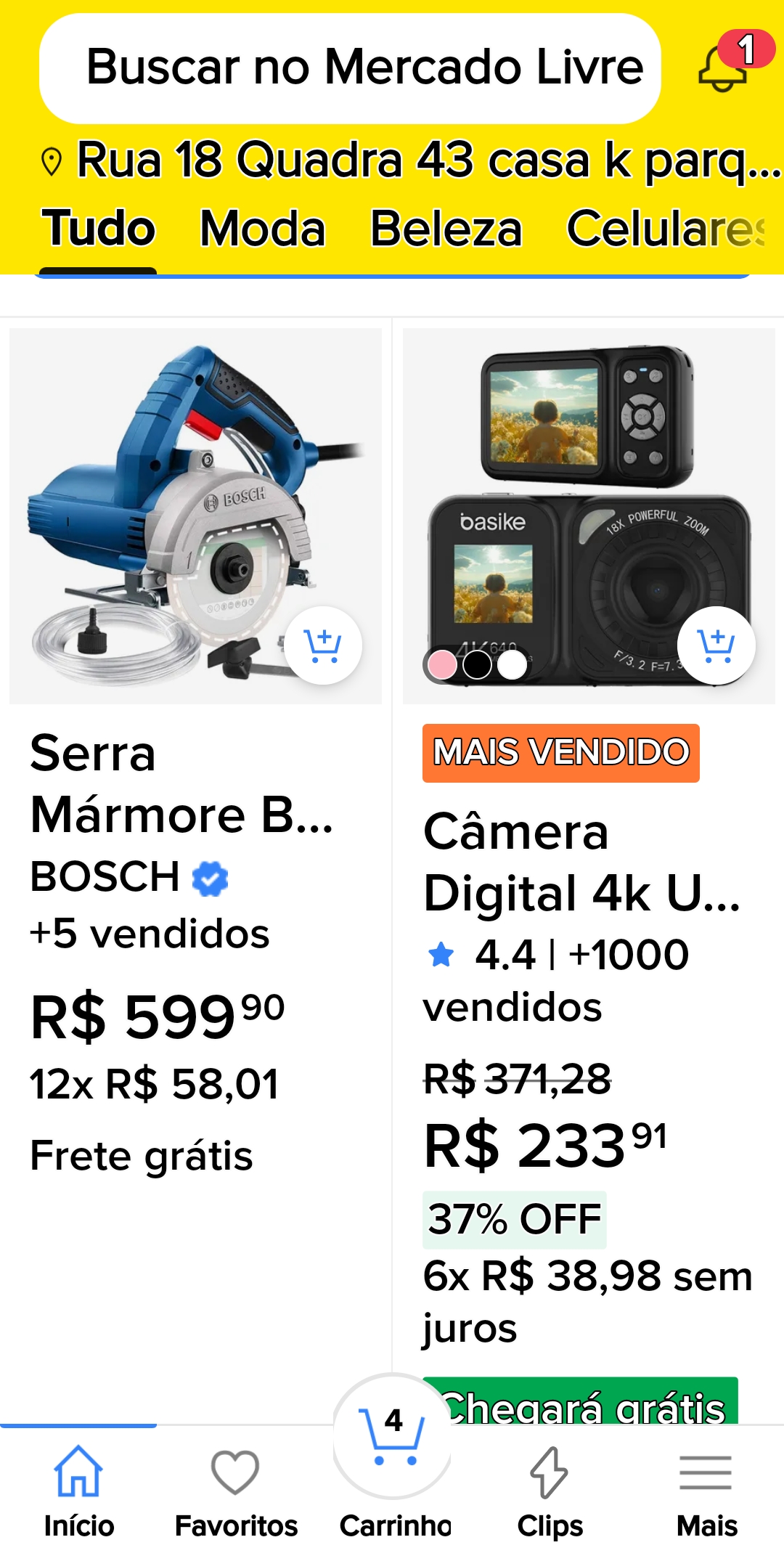Switch to the Beleza category tab

(x=446, y=229)
